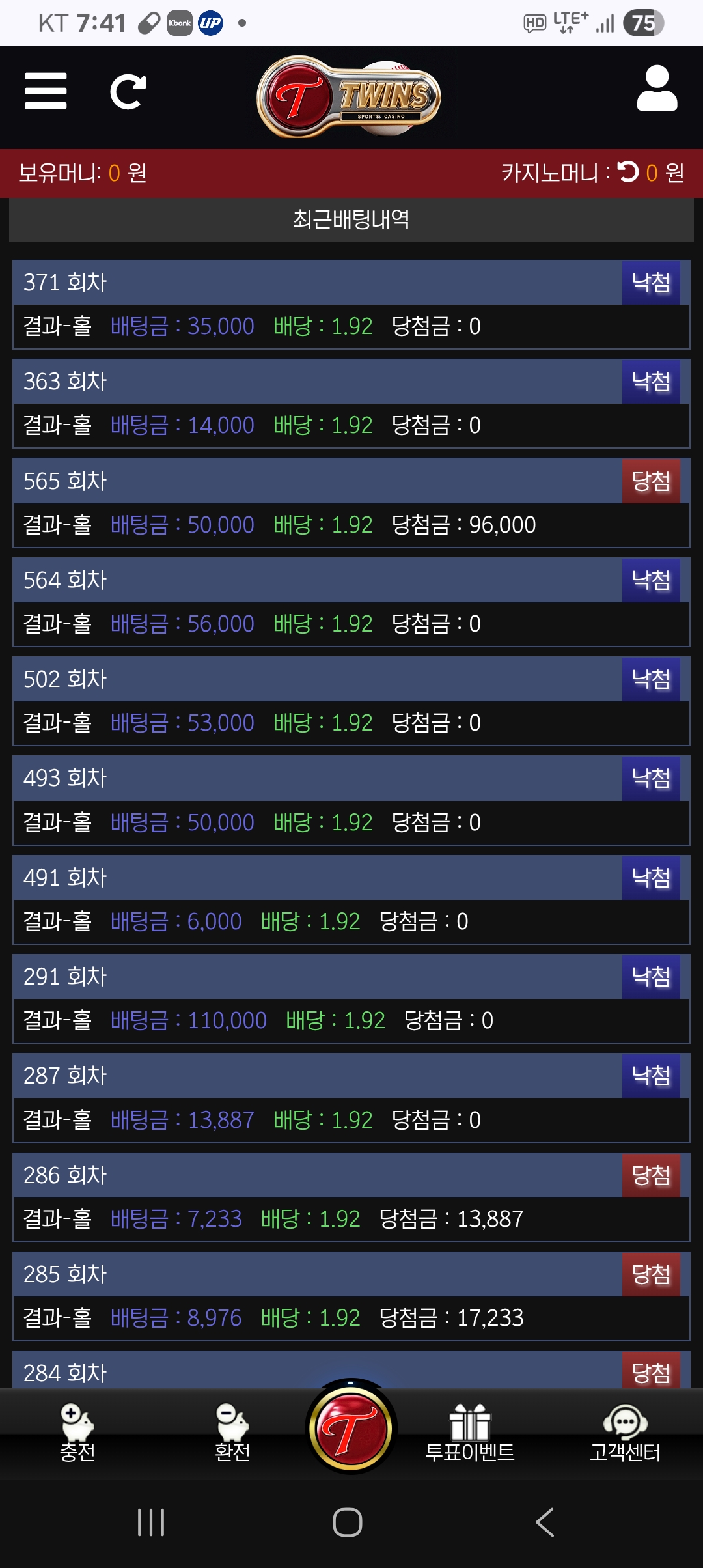Open the hamburger menu
Viewport: 703px width, 1568px height.
coord(46,91)
